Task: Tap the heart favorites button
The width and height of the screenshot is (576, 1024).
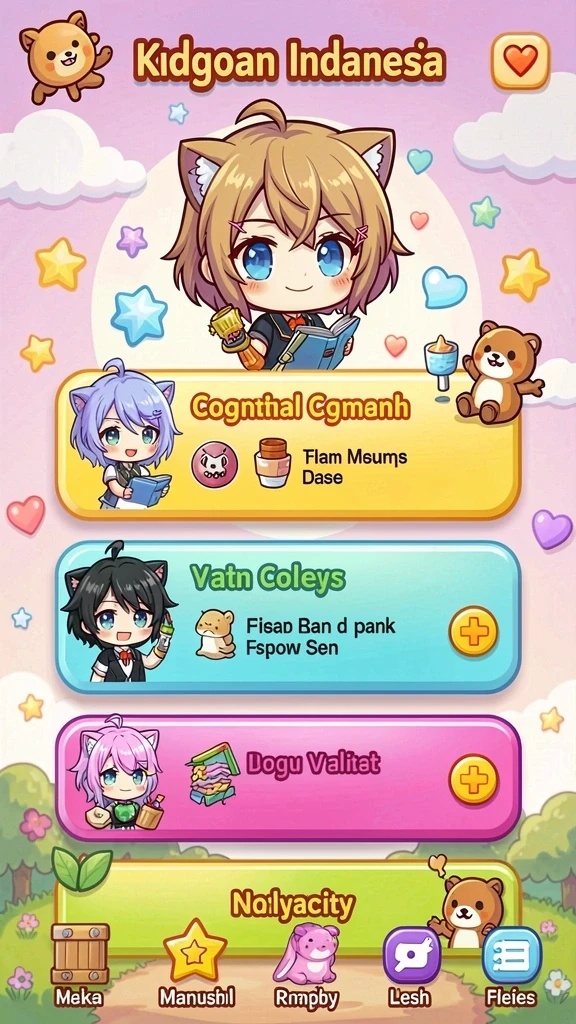Action: [x=520, y=61]
